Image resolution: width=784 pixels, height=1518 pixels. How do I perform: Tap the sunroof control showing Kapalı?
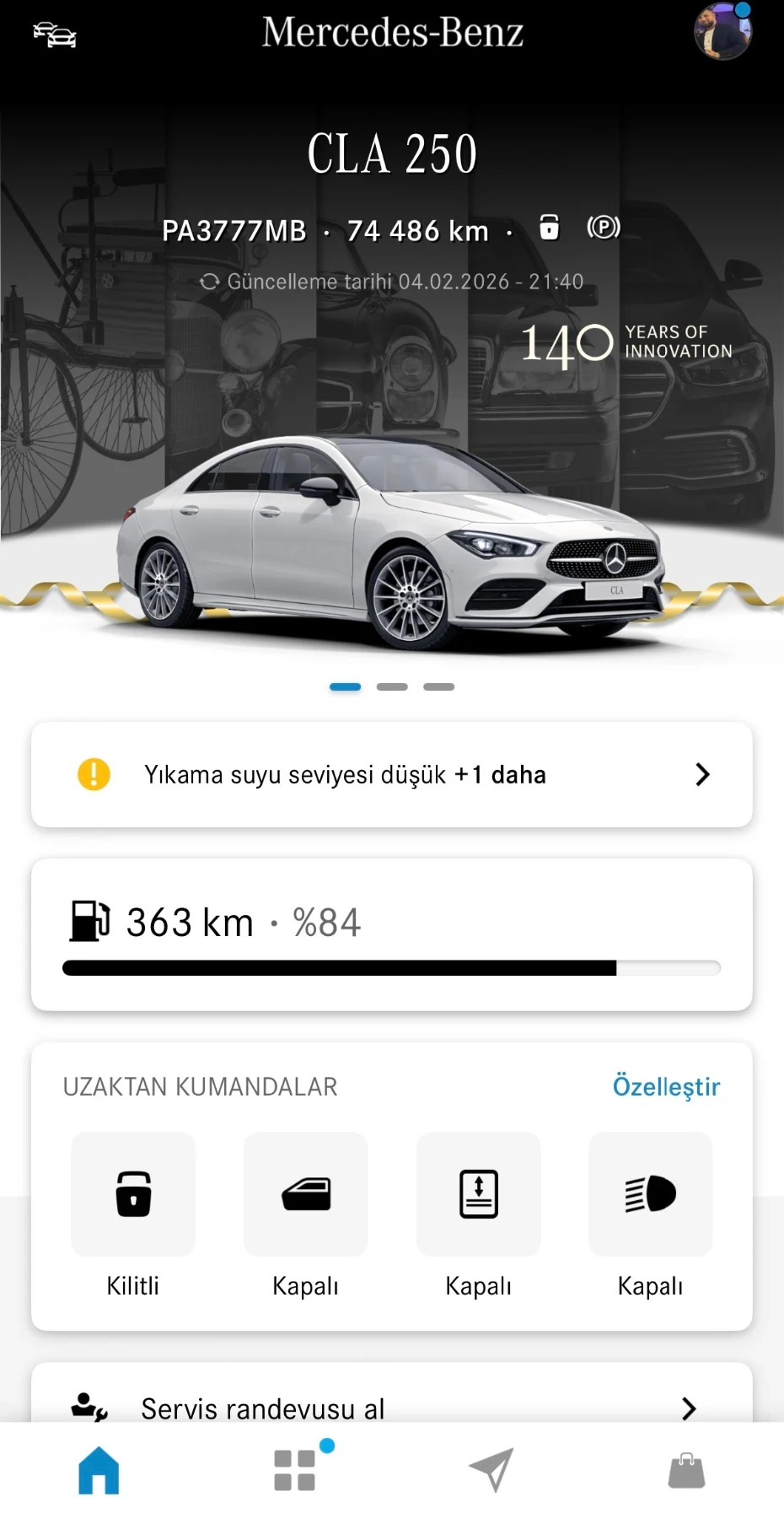(x=478, y=1194)
